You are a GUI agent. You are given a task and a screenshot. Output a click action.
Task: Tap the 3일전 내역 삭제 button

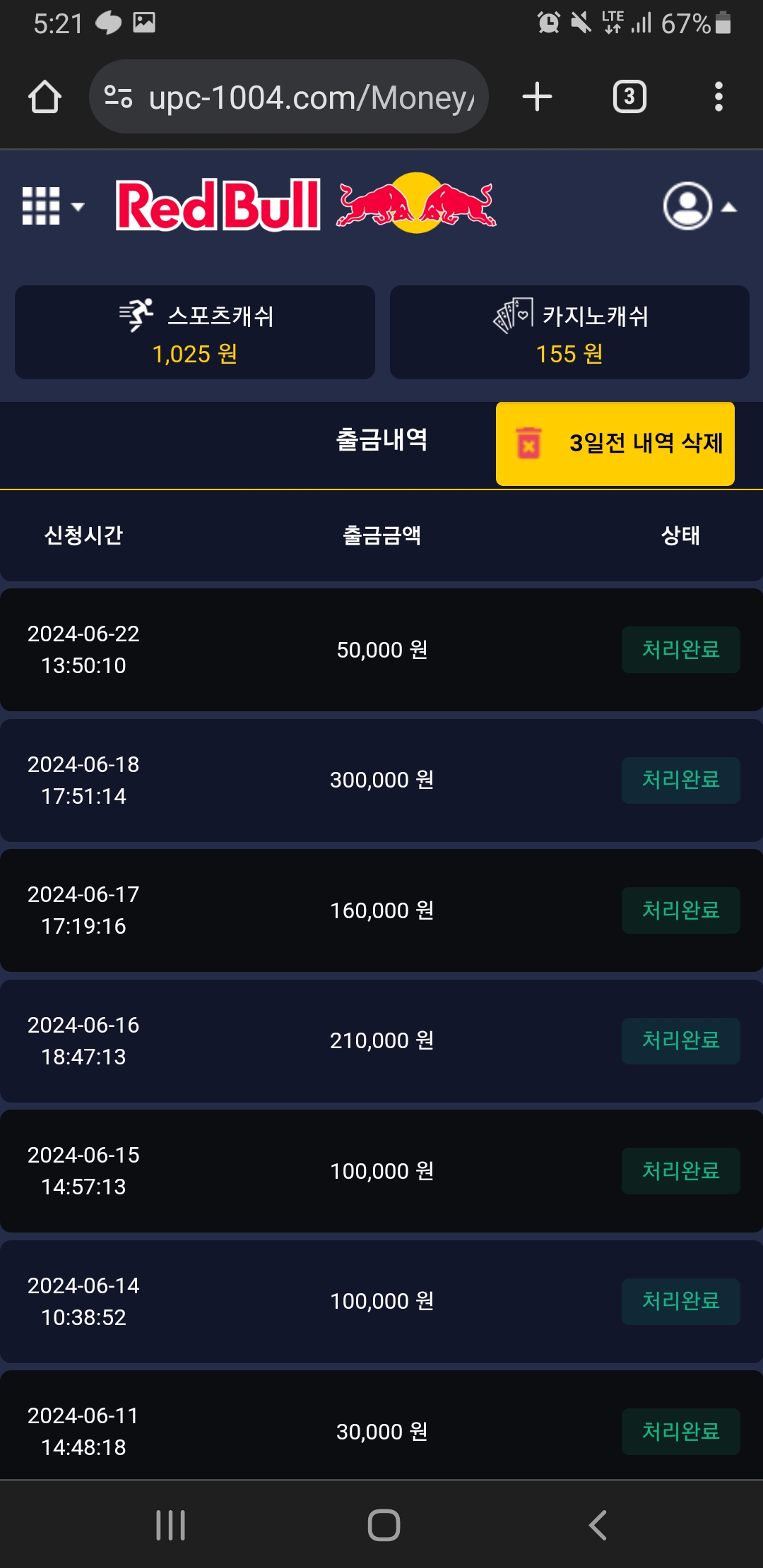tap(615, 444)
